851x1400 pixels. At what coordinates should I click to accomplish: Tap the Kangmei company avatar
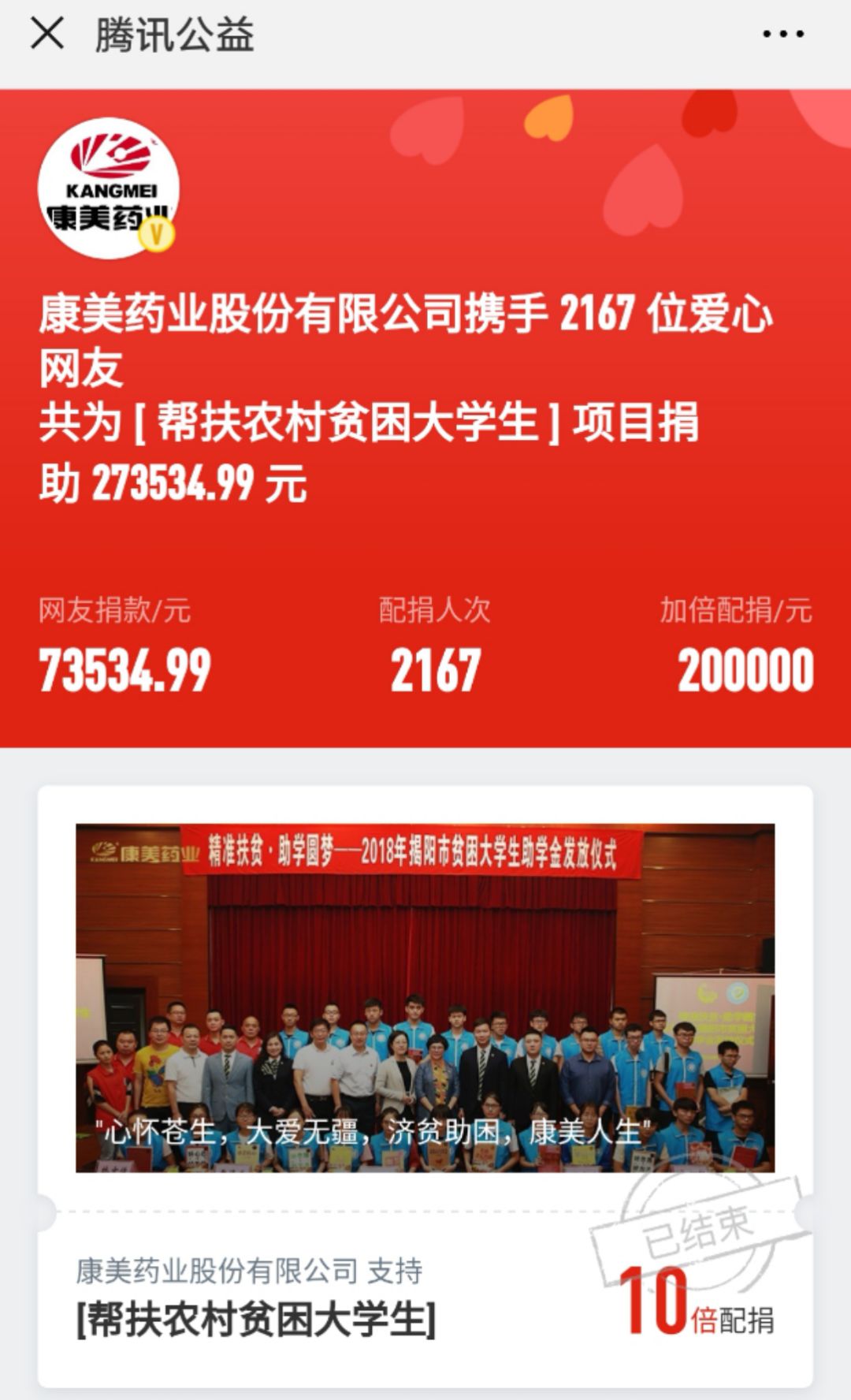click(x=108, y=188)
